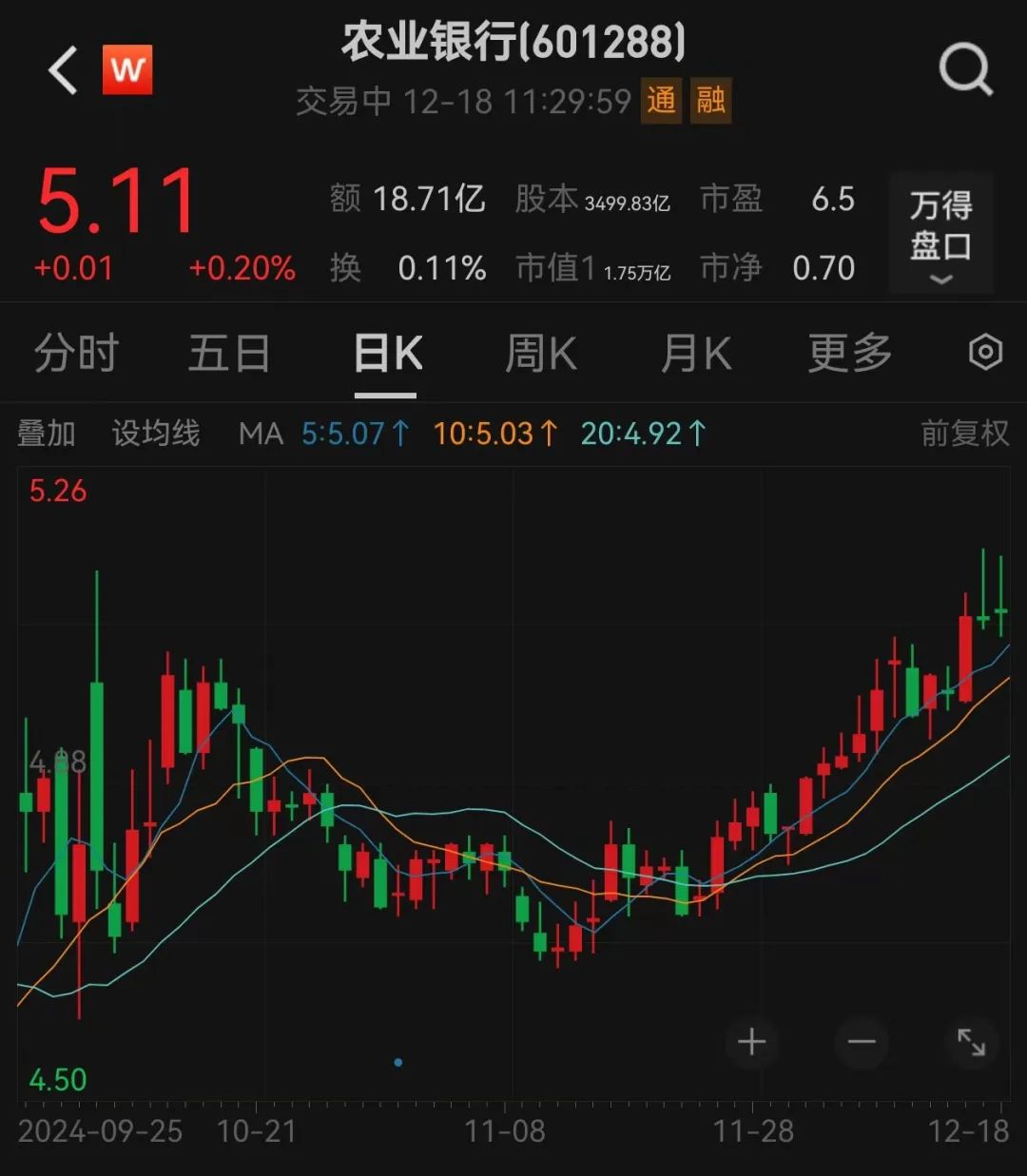Zoom in on the chart with plus icon
1027x1176 pixels.
click(751, 1043)
